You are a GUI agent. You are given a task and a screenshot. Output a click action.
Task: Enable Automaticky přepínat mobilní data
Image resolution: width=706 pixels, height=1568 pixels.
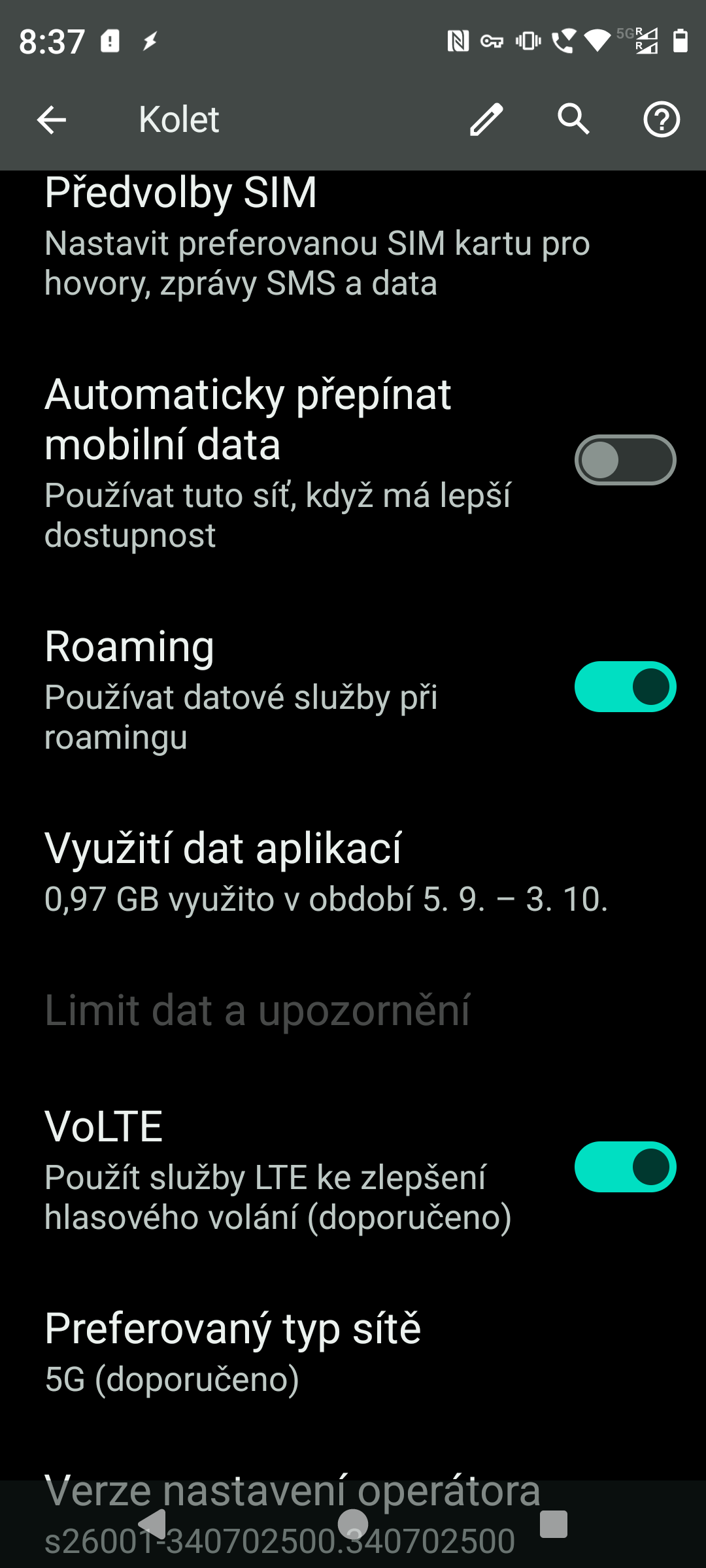pyautogui.click(x=625, y=460)
